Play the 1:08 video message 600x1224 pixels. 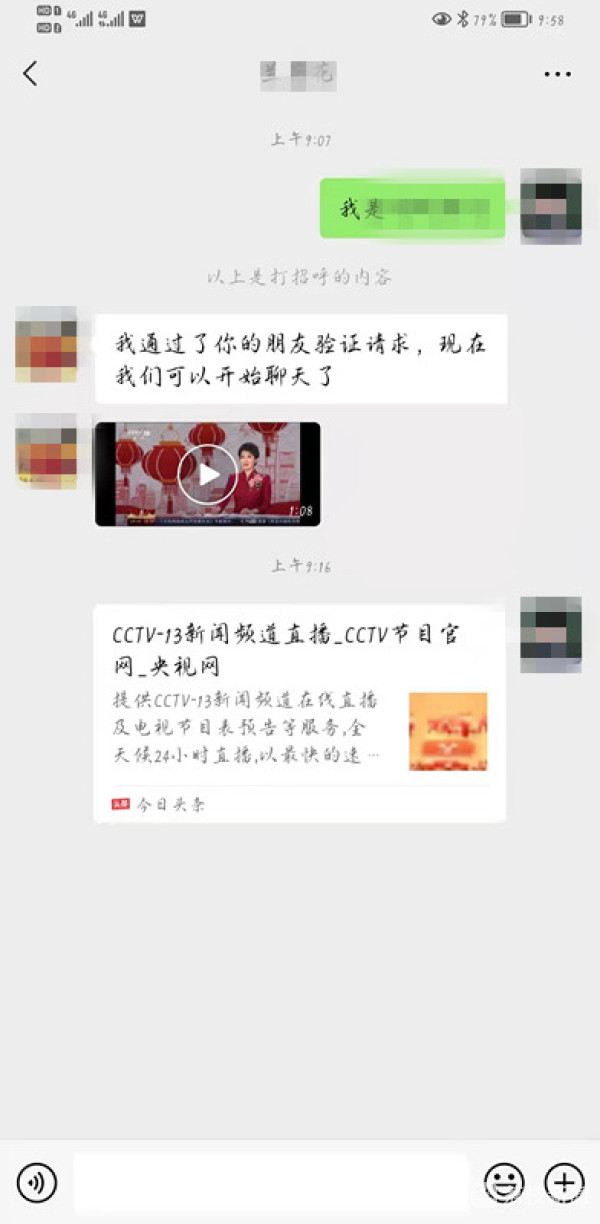[208, 474]
